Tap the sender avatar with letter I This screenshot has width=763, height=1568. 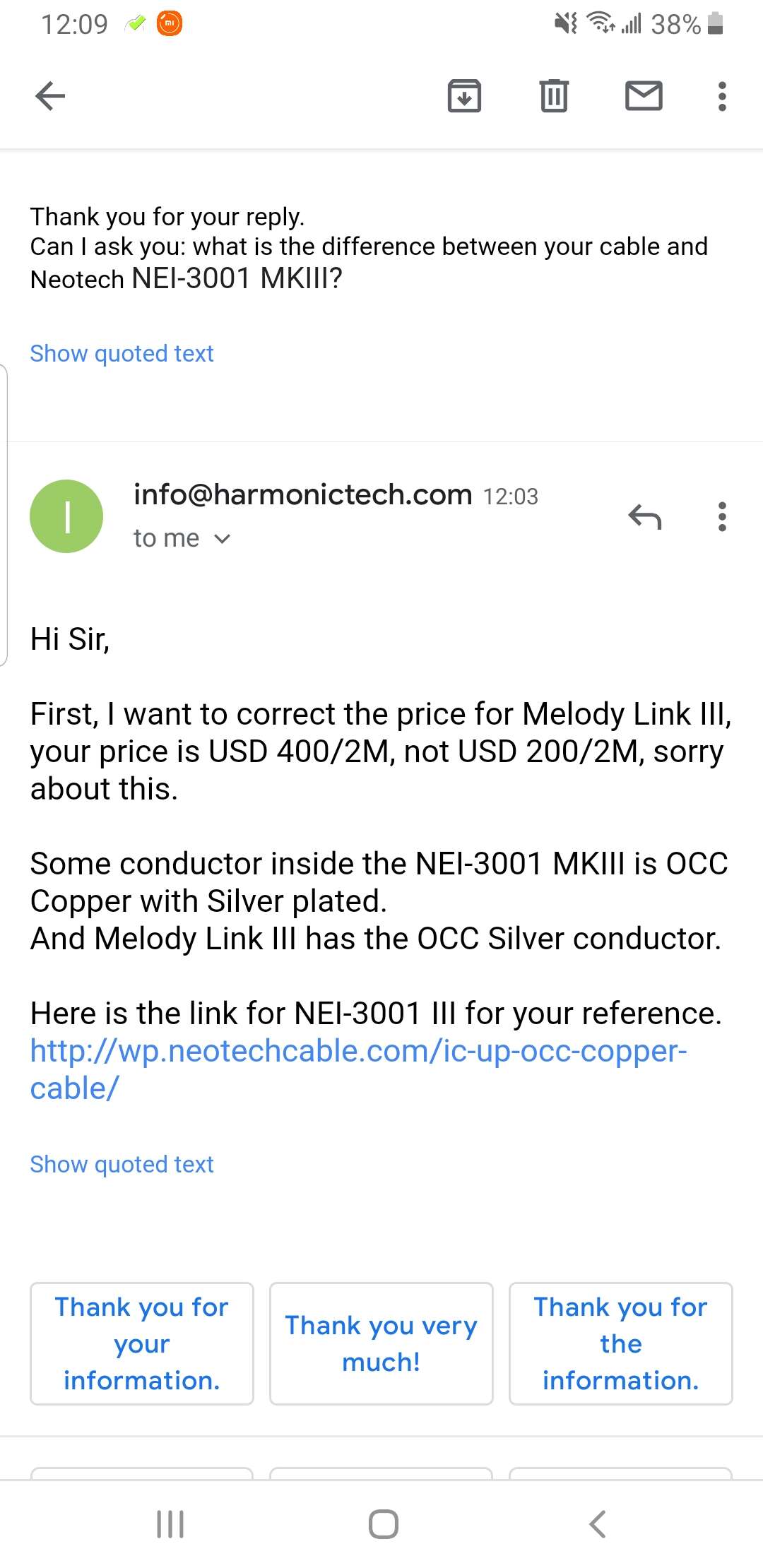[x=66, y=516]
